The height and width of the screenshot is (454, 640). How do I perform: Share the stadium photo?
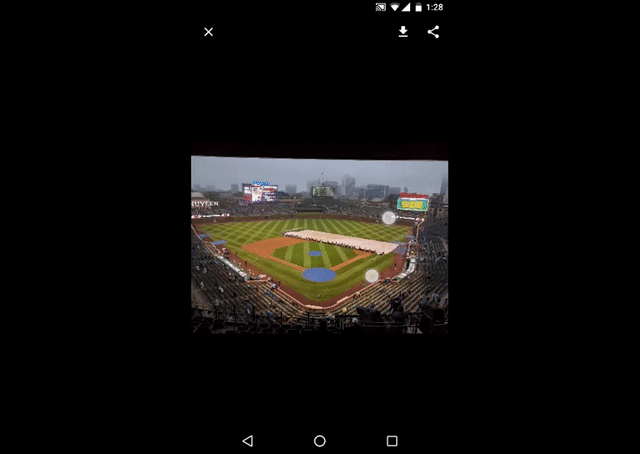[x=433, y=32]
